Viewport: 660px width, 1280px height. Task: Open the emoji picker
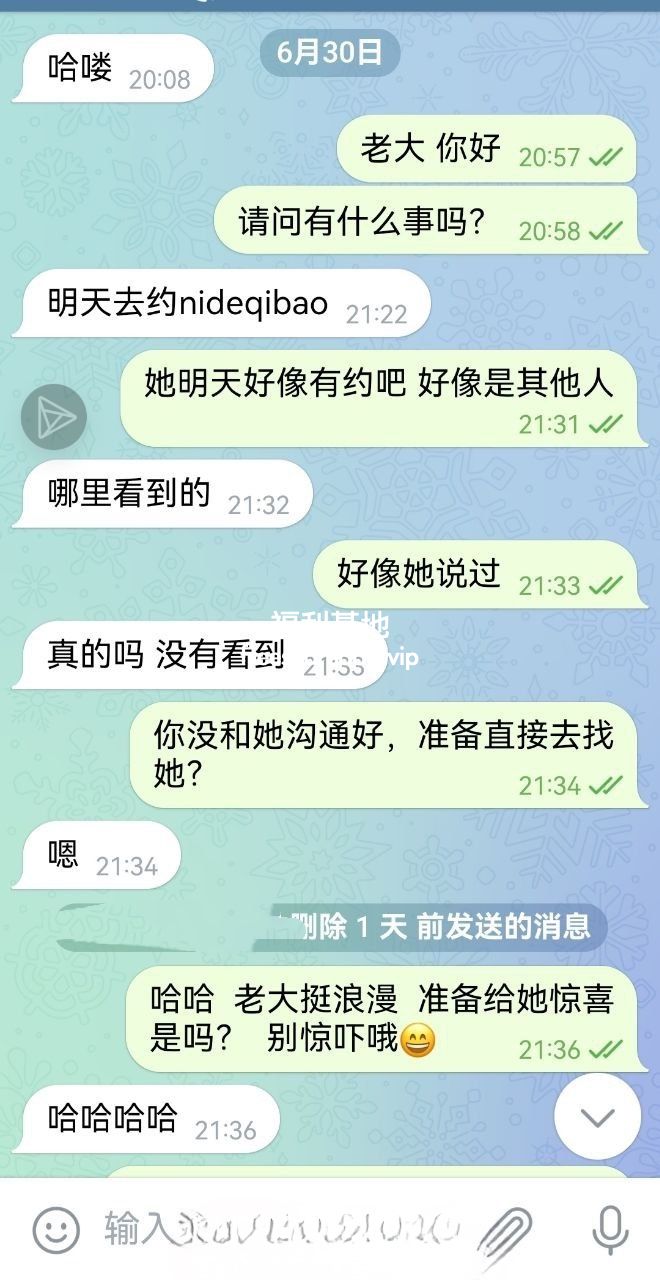56,1228
